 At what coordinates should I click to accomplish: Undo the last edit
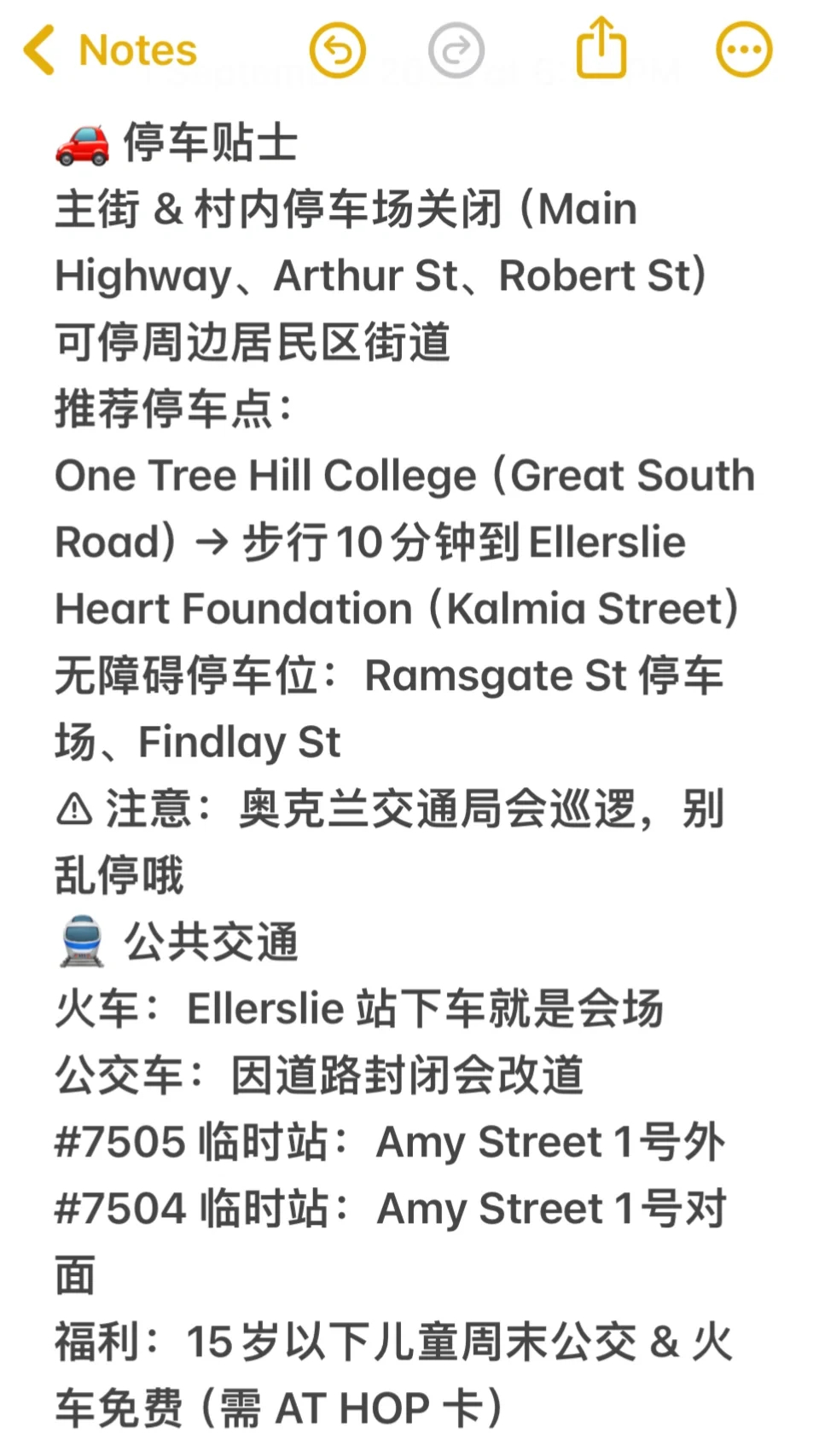point(337,50)
